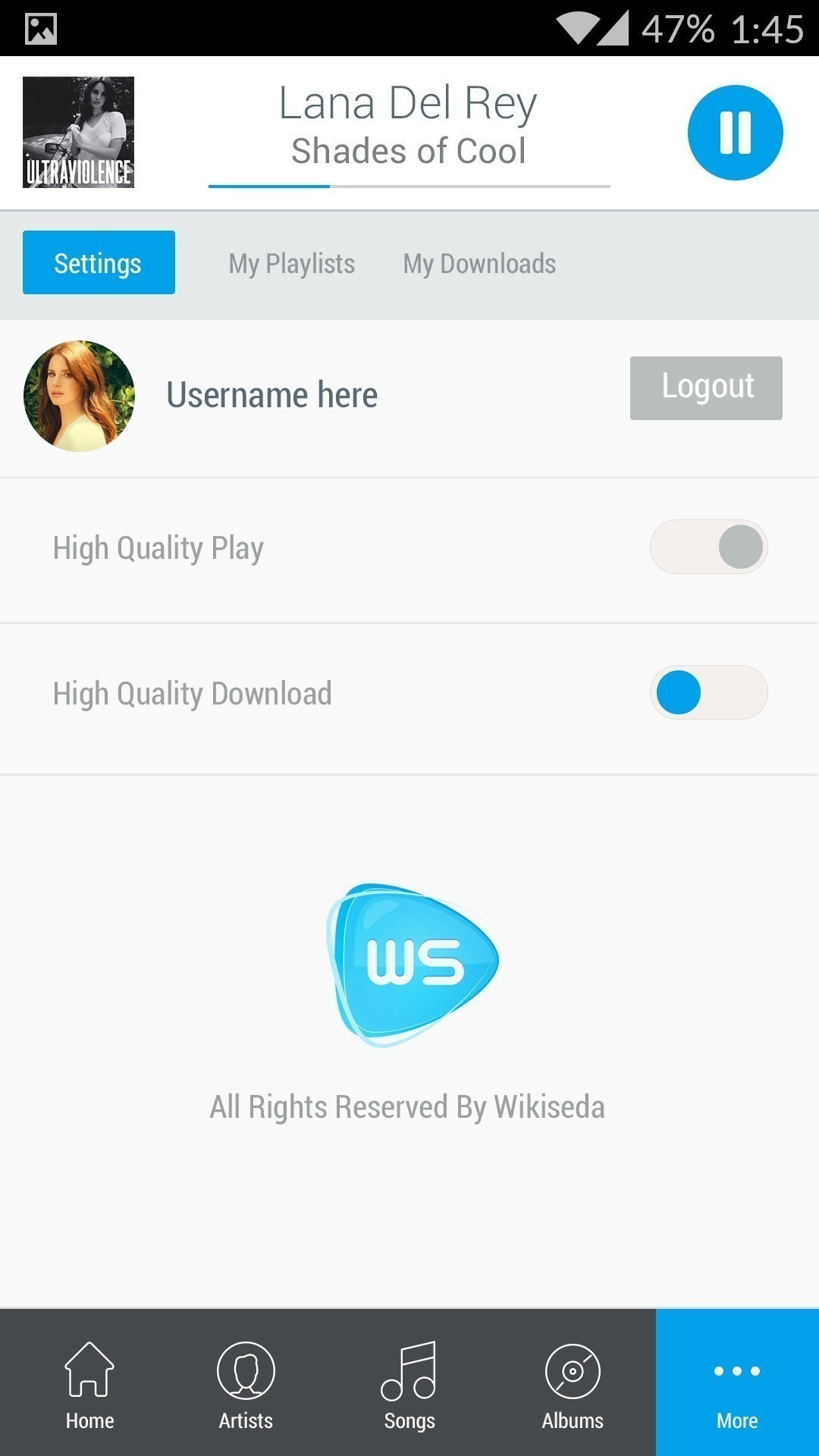Screen dimensions: 819x1456
Task: Tap the More ellipsis icon
Action: pos(736,1384)
